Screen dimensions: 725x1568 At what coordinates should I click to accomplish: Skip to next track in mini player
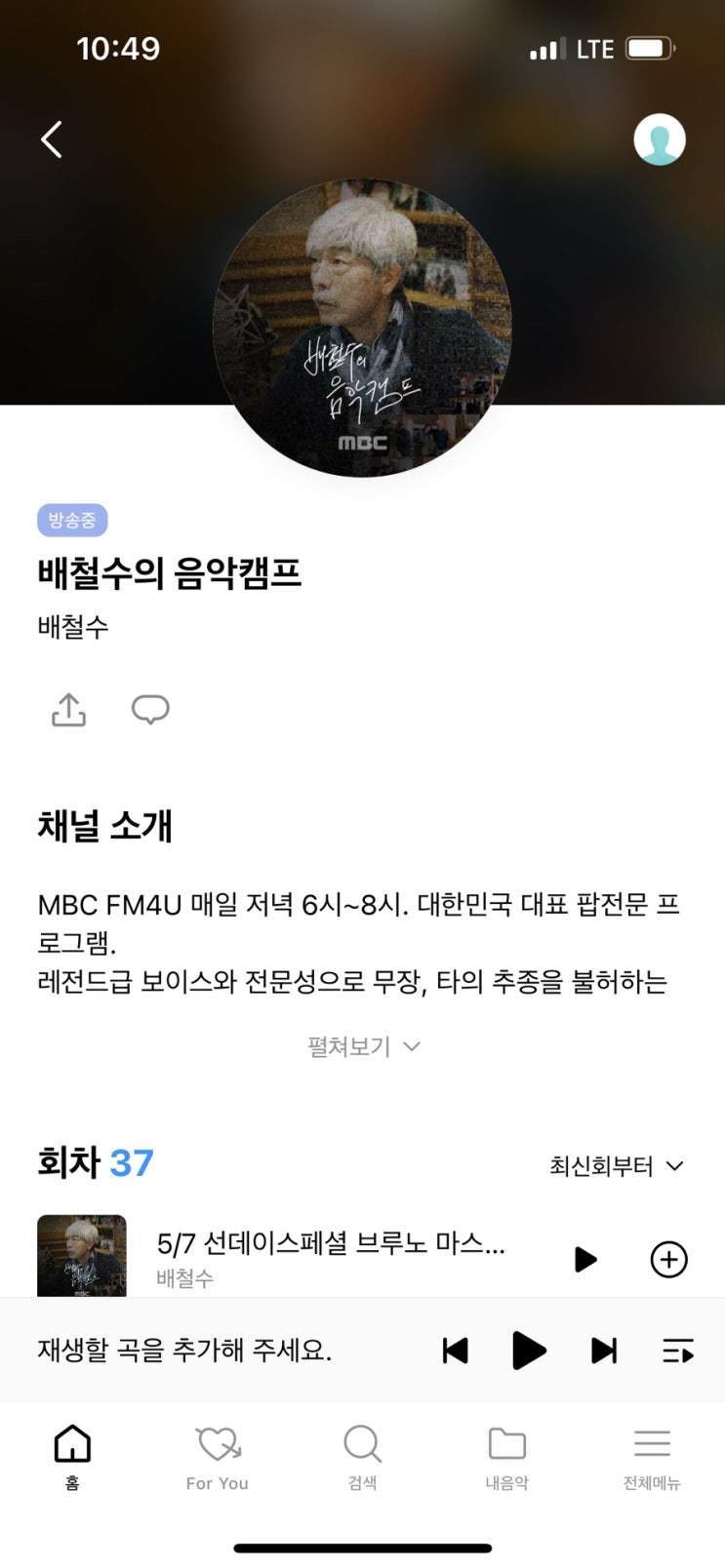(604, 1351)
